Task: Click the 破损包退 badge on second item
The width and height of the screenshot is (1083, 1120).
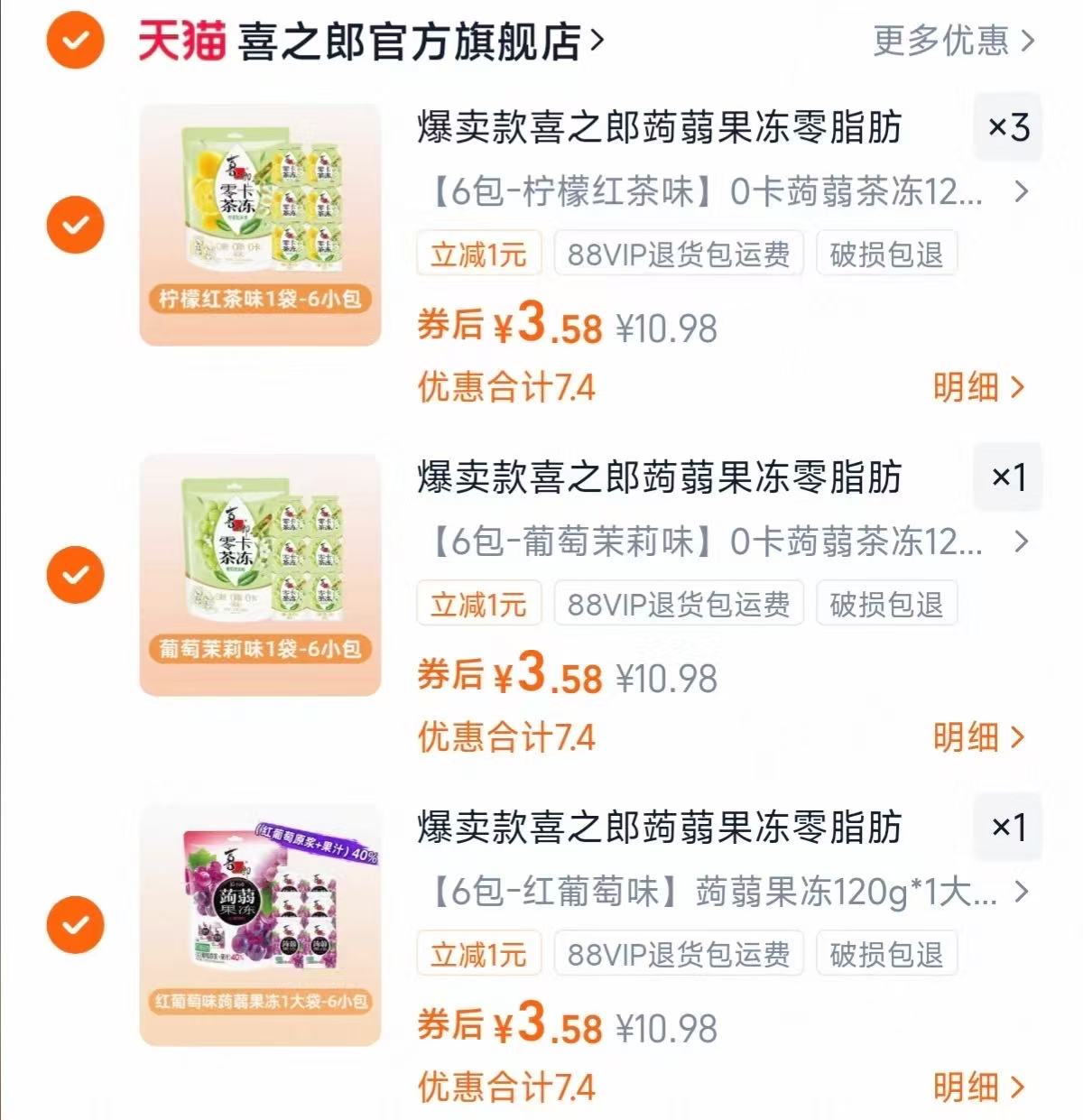Action: point(885,604)
